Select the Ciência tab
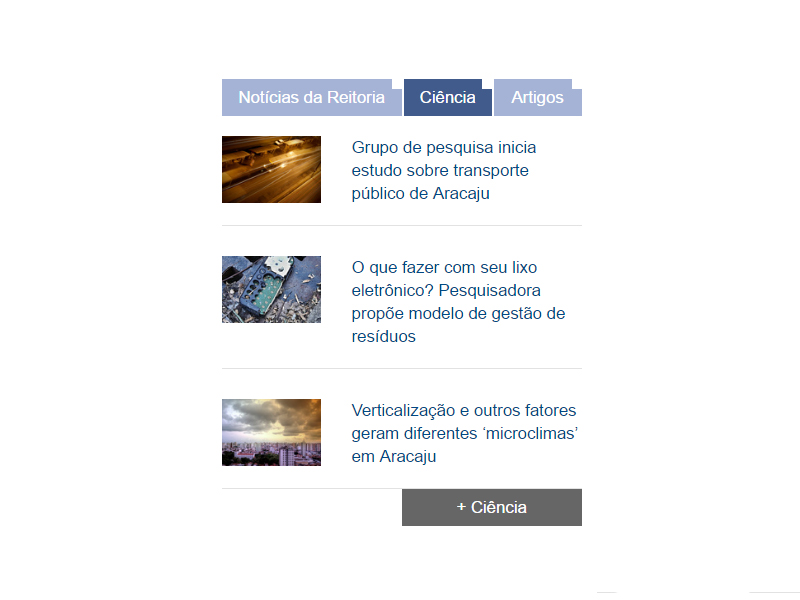The image size is (800, 600). tap(447, 97)
